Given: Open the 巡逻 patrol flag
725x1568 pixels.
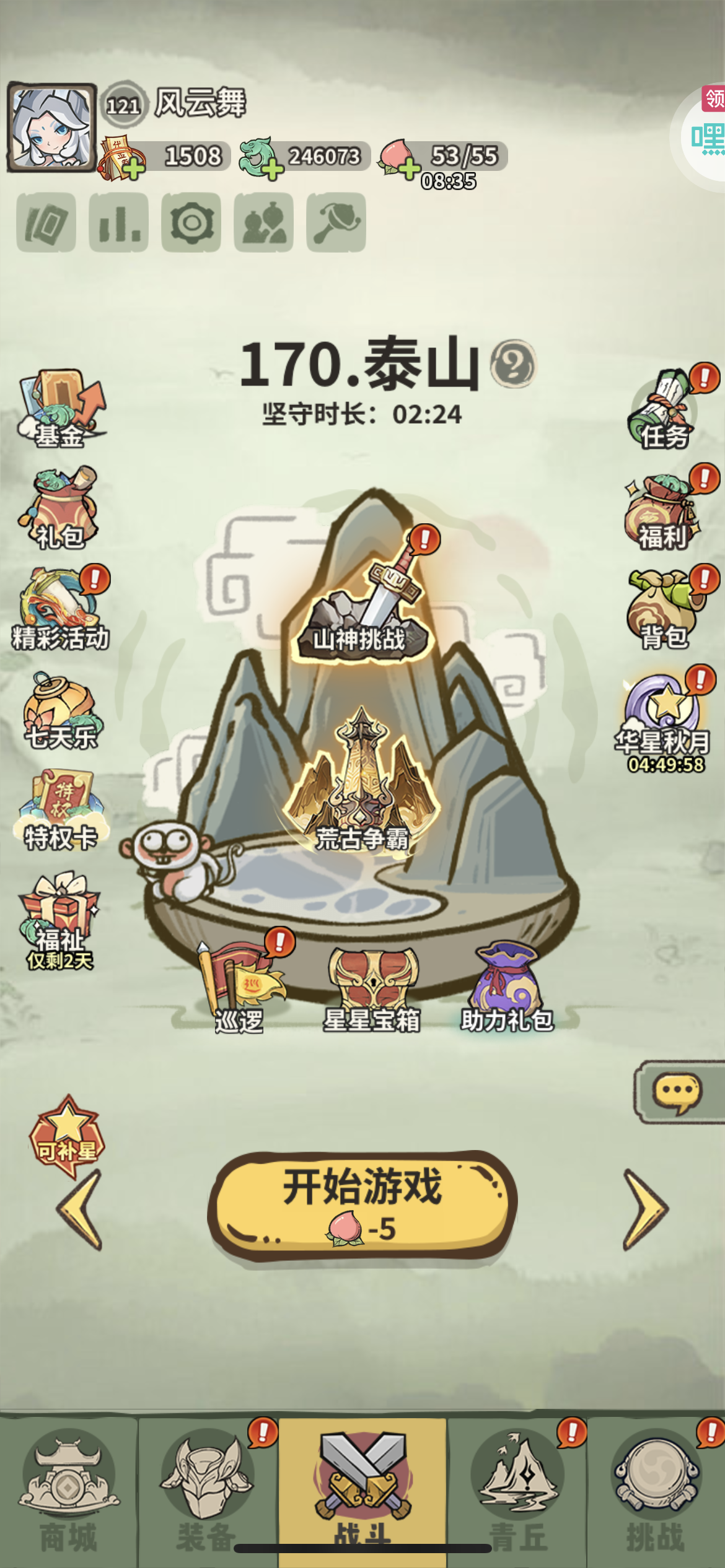Looking at the screenshot, I should 240,985.
